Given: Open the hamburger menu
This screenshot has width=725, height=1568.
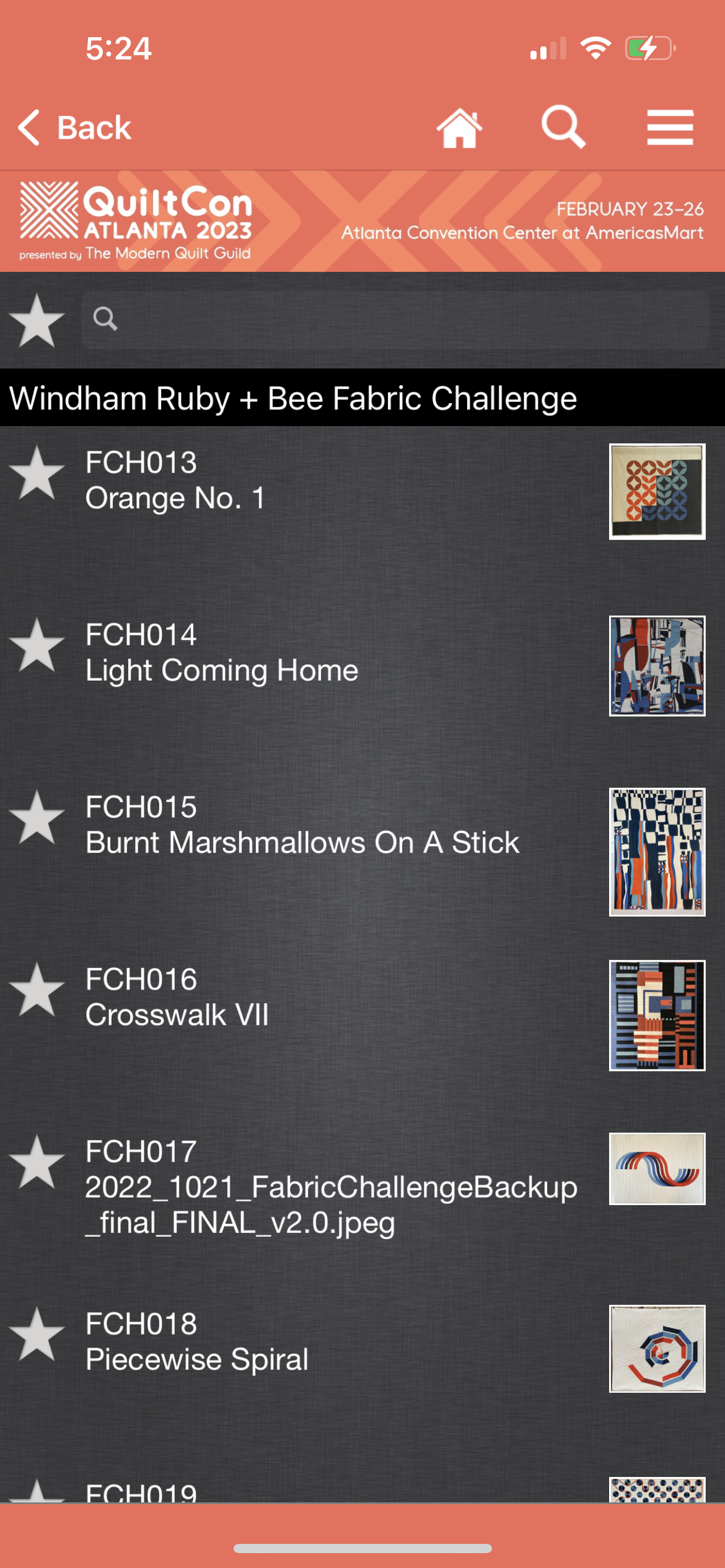Looking at the screenshot, I should click(670, 128).
